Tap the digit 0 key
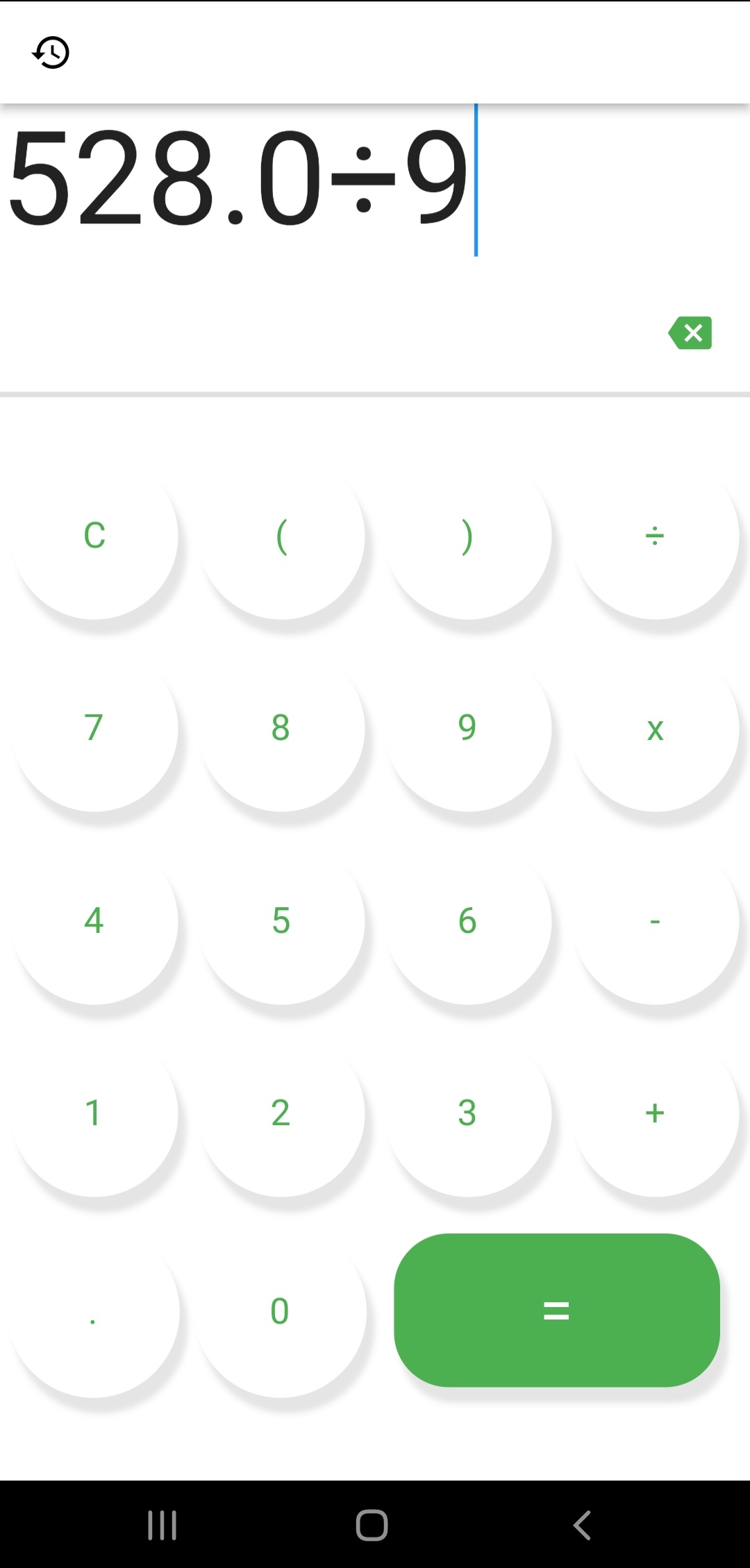This screenshot has height=1568, width=750. tap(280, 1310)
